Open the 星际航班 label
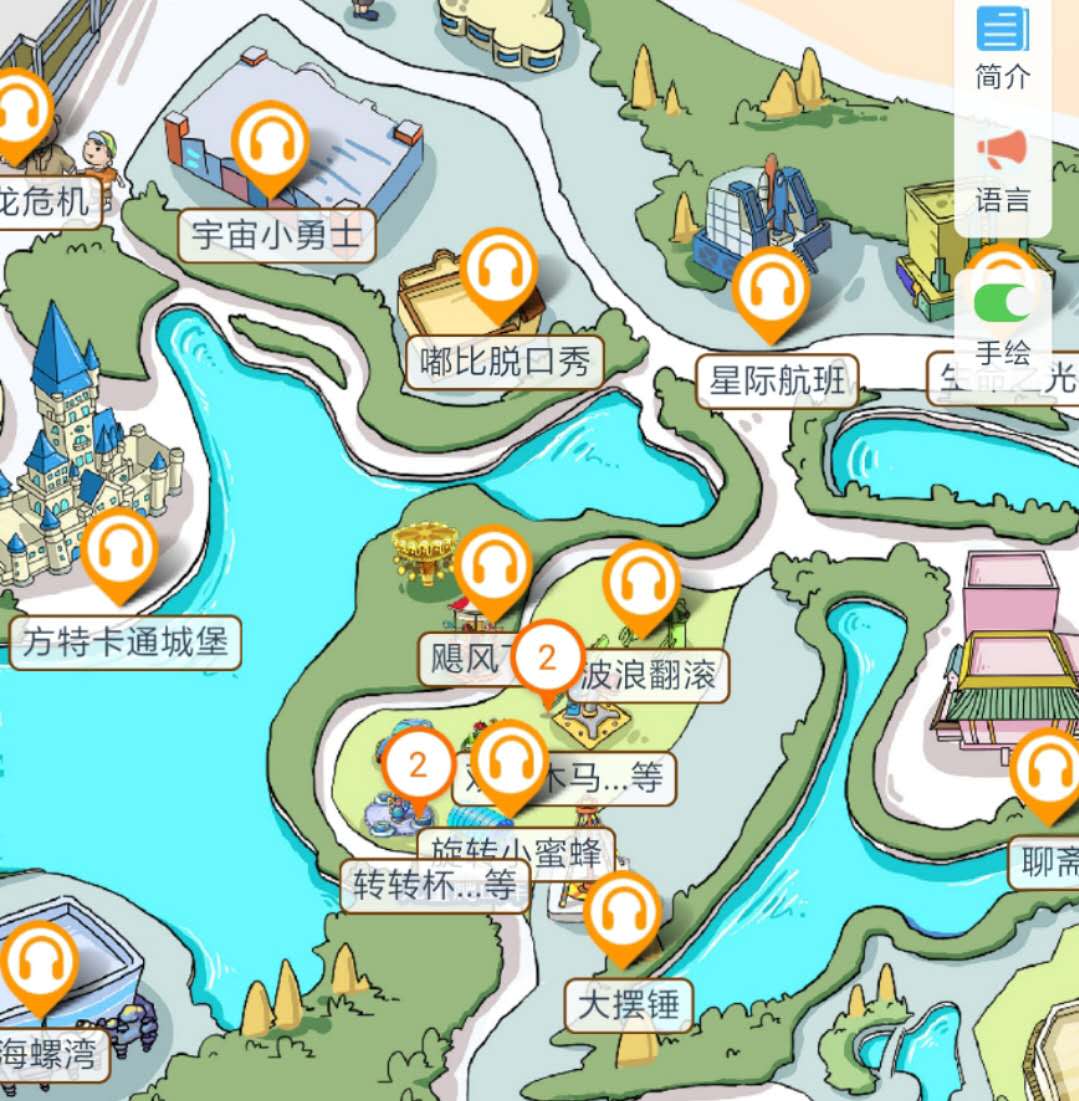This screenshot has width=1079, height=1101. [x=776, y=380]
